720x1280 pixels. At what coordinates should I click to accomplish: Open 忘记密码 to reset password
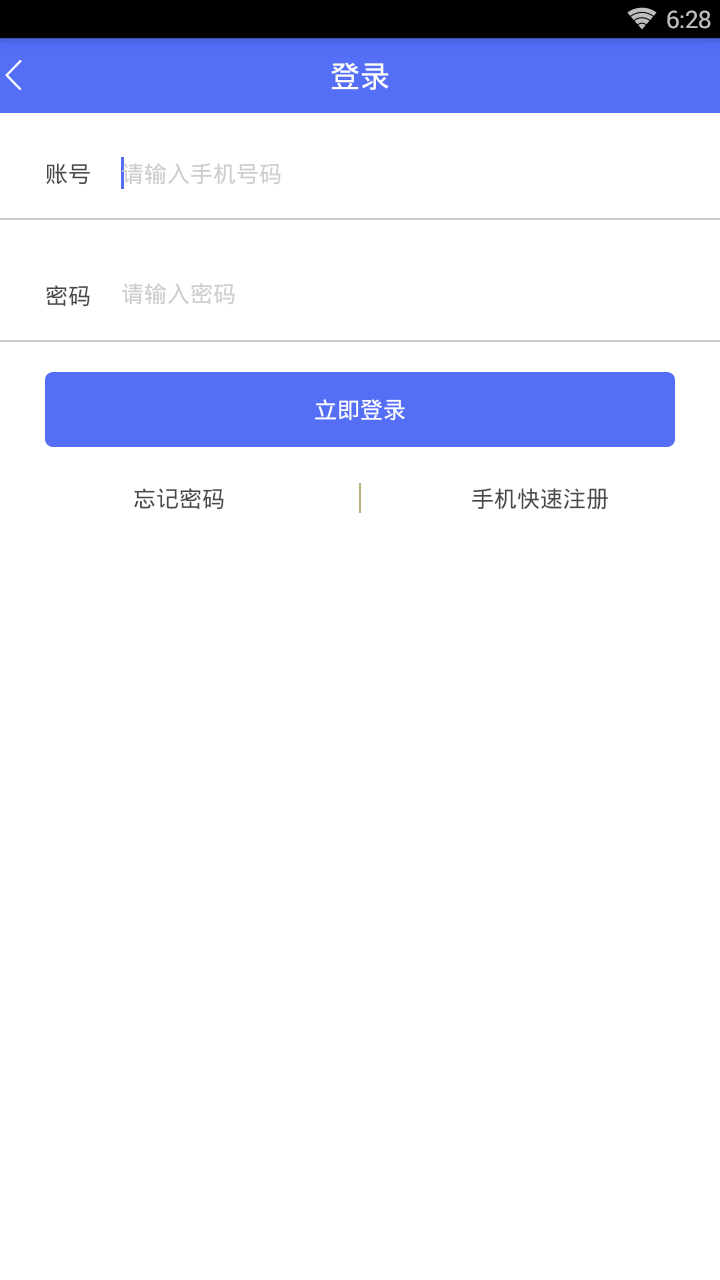pos(177,498)
